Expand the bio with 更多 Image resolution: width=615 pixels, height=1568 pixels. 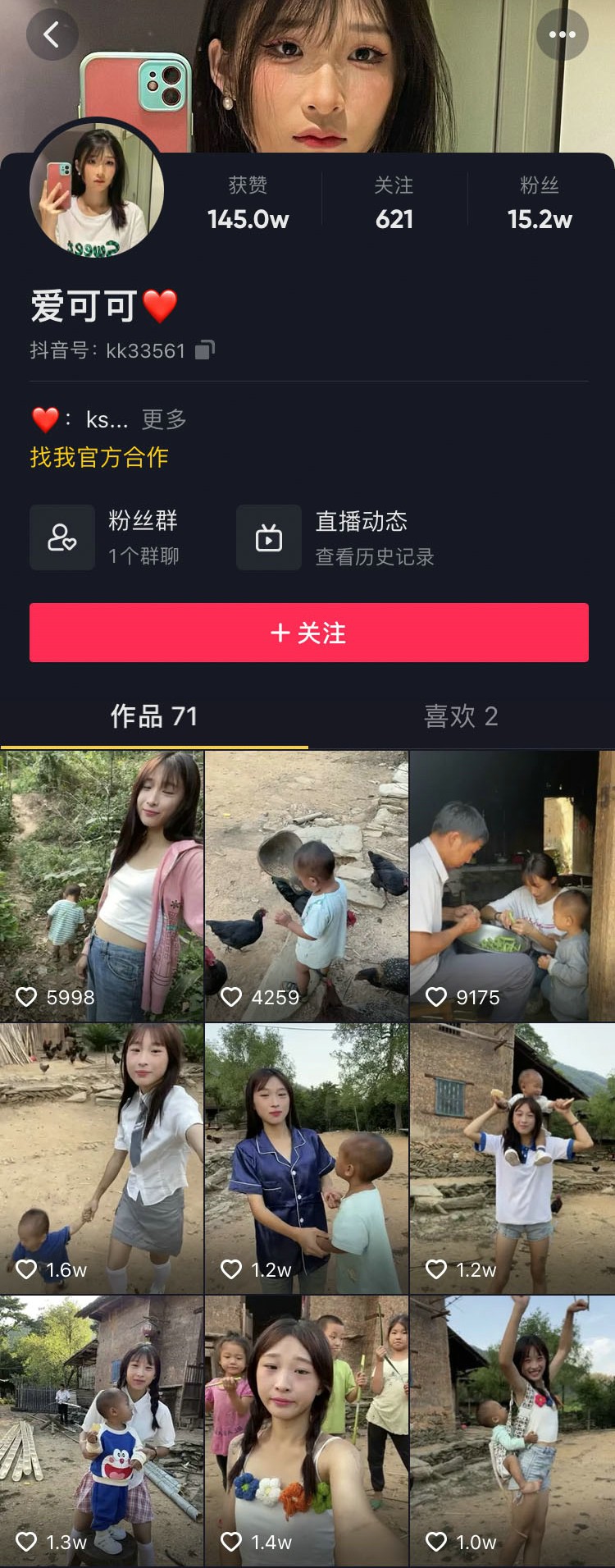(x=164, y=420)
